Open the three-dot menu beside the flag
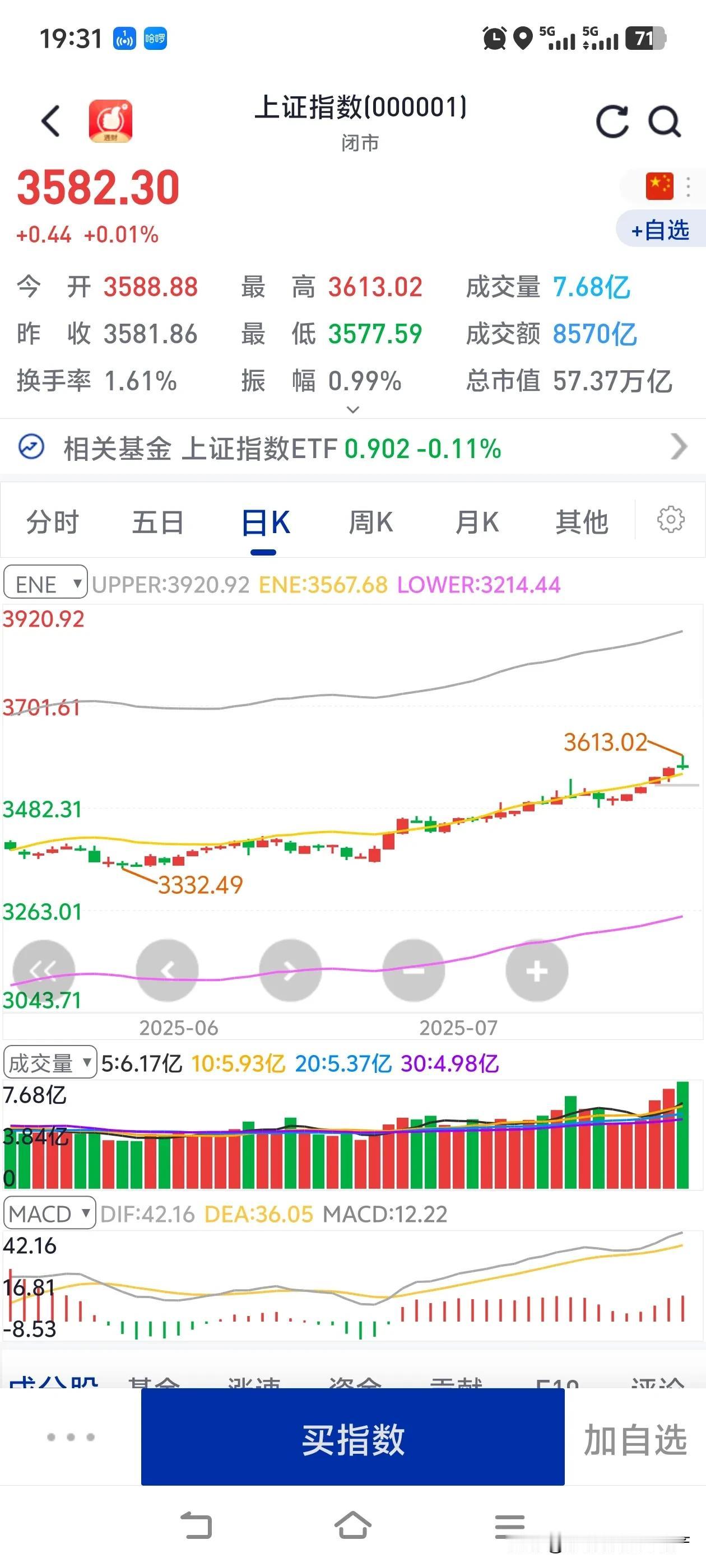Image resolution: width=706 pixels, height=1568 pixels. (688, 187)
